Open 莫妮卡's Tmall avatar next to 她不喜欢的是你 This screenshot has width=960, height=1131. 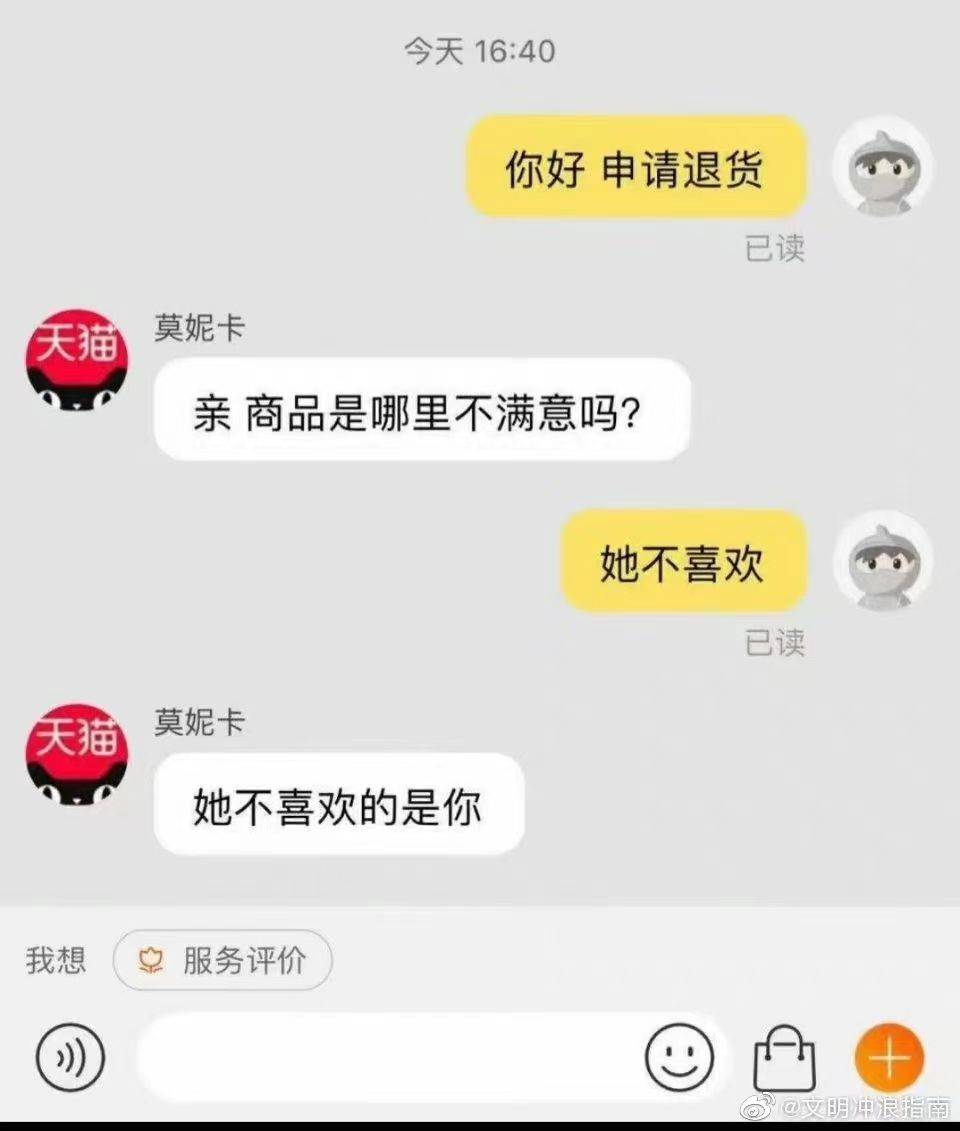click(77, 754)
